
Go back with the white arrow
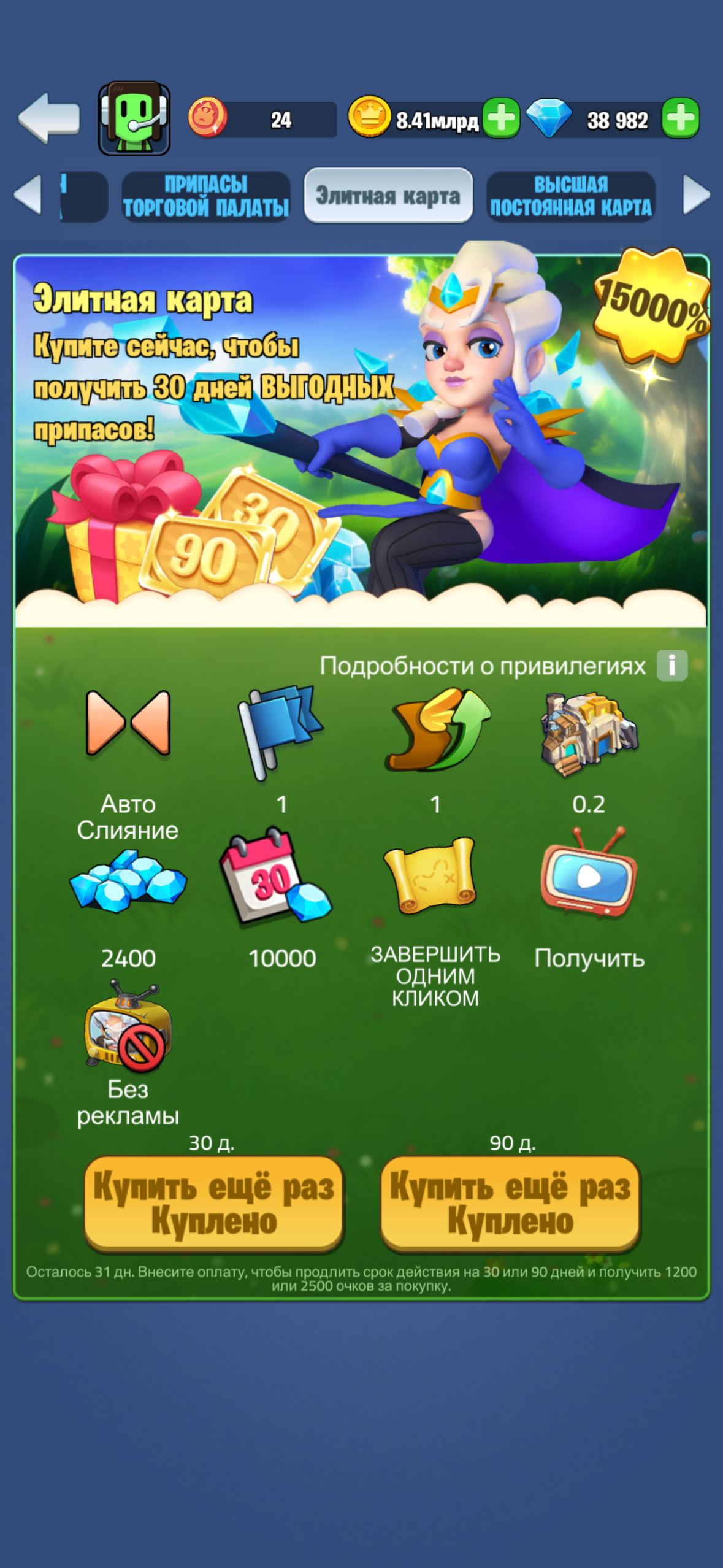click(x=49, y=118)
